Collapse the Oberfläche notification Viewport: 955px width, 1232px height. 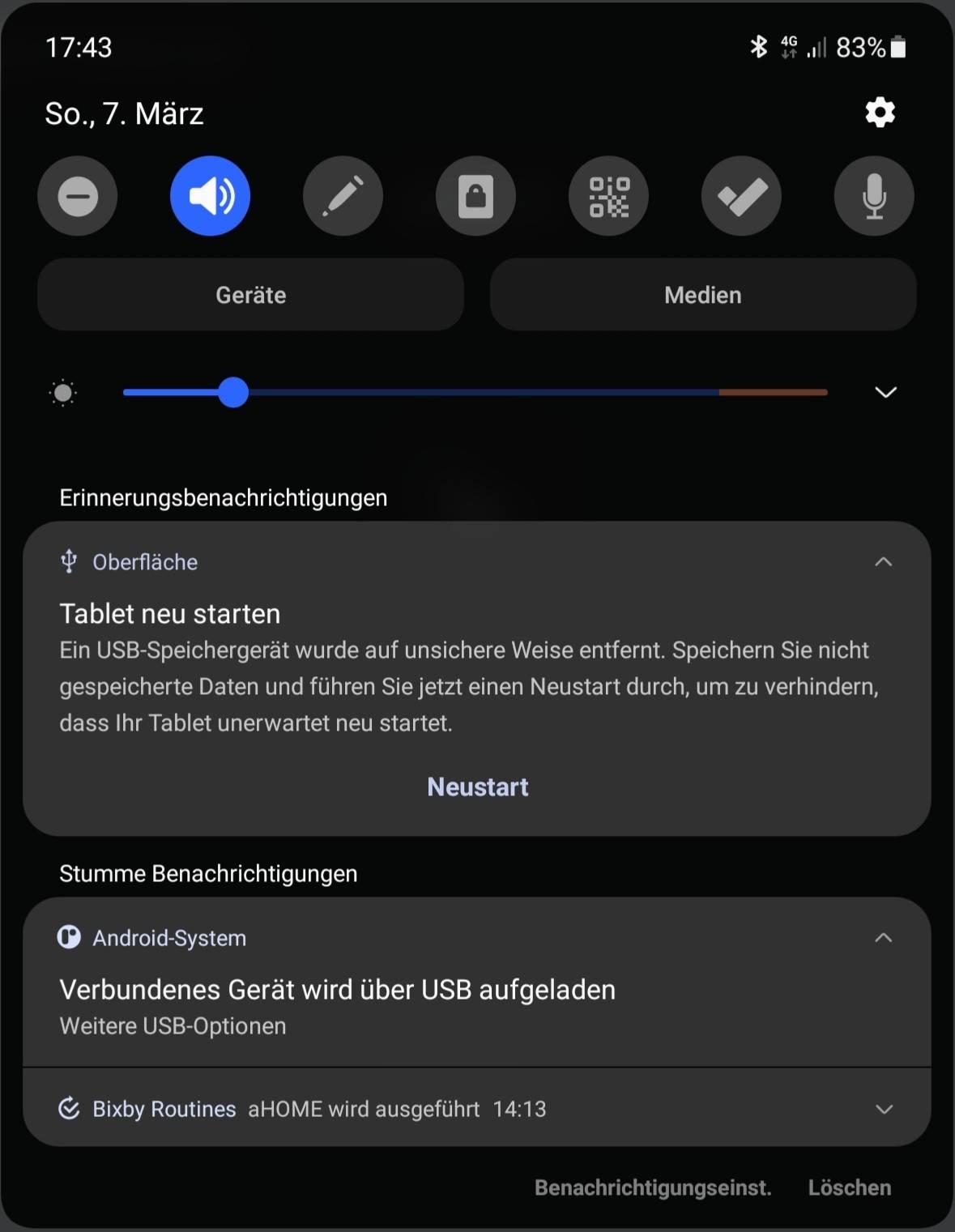(883, 562)
